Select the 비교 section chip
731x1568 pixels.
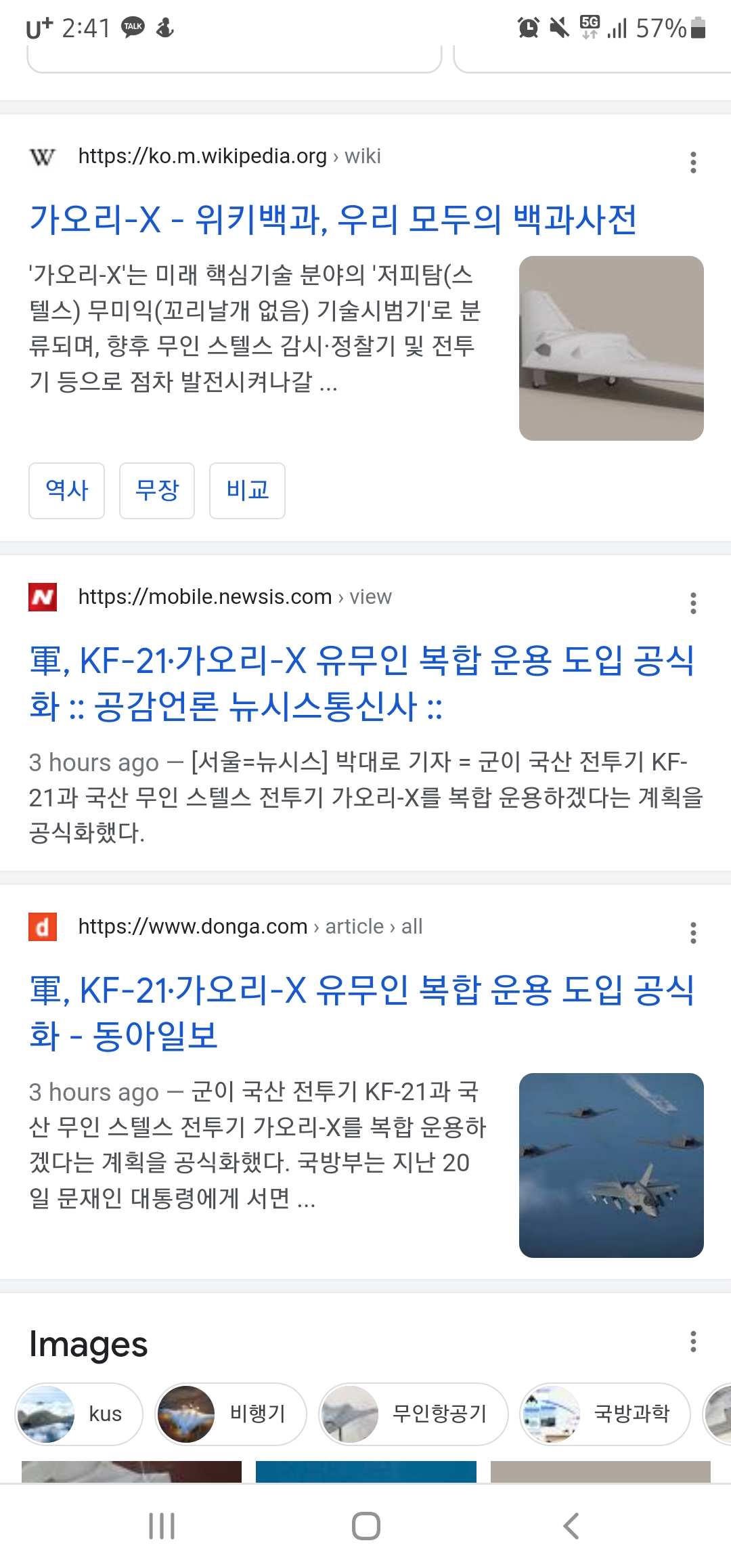click(247, 491)
